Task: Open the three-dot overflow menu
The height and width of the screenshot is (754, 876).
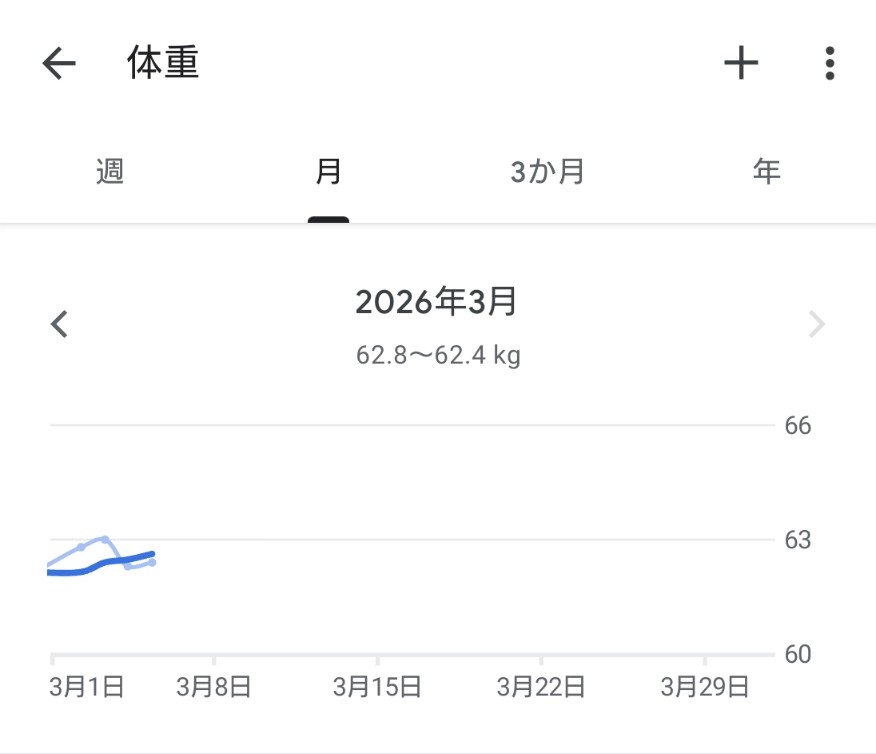Action: coord(829,64)
